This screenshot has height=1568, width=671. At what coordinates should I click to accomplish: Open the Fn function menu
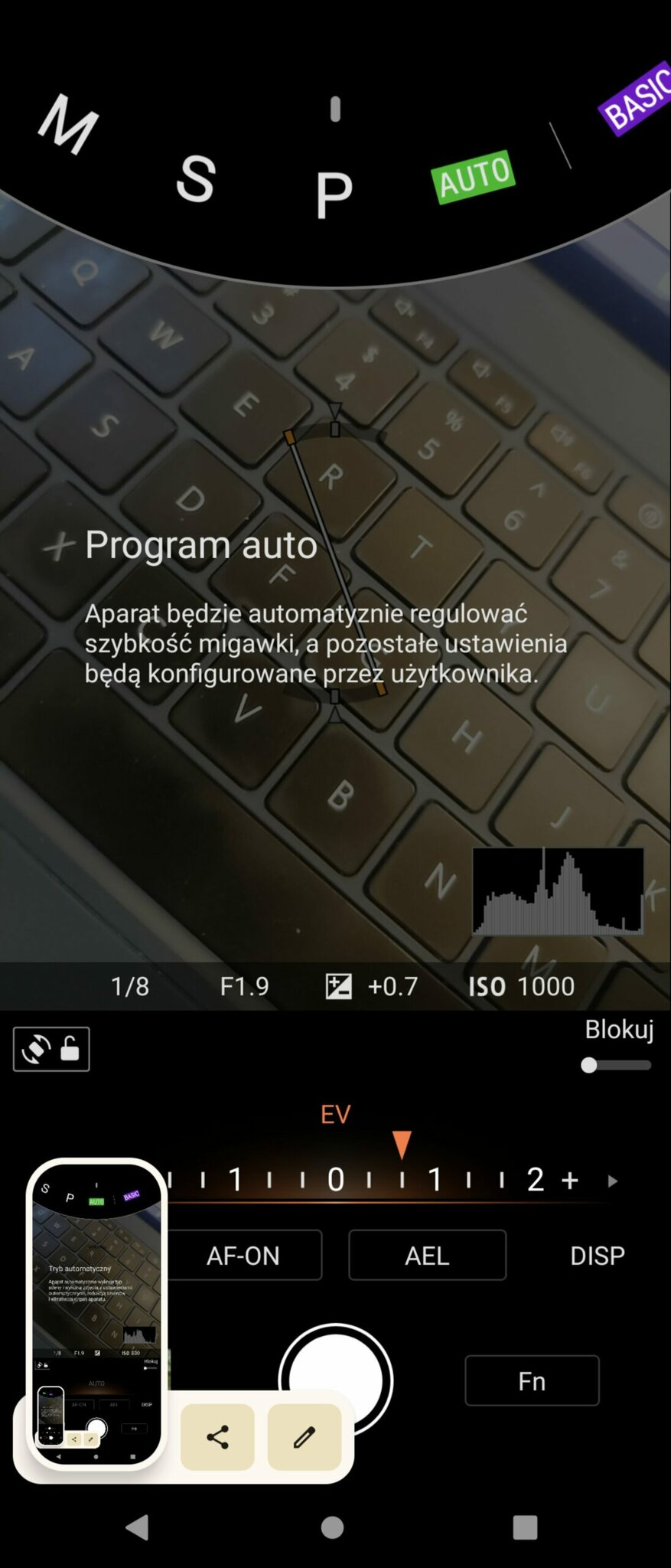coord(532,1380)
